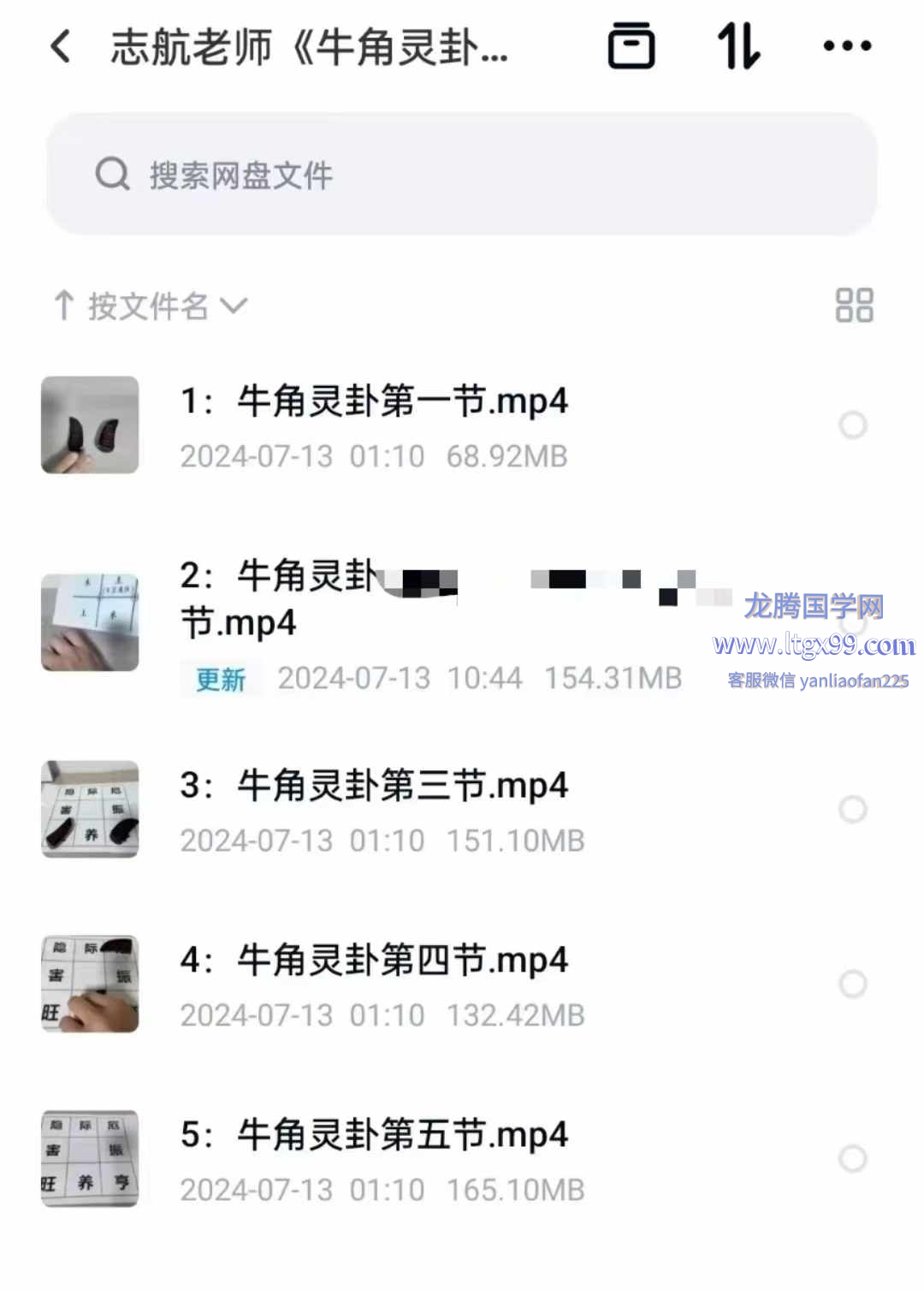Open 牛角灵卦第五节.mp4 video
Screen dimensions: 924x1290
[x=374, y=1134]
